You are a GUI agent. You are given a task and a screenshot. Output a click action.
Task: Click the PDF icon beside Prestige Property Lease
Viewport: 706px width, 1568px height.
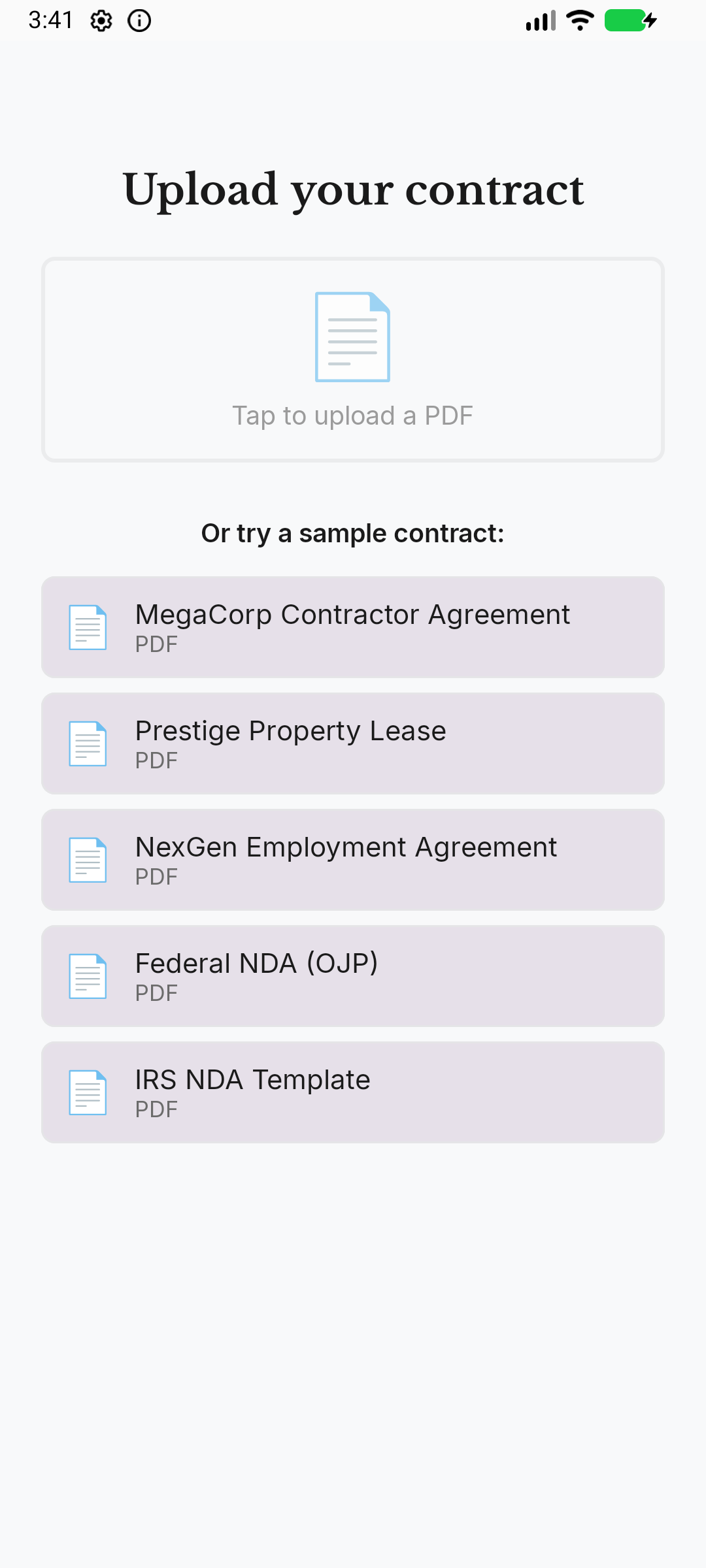(x=88, y=743)
